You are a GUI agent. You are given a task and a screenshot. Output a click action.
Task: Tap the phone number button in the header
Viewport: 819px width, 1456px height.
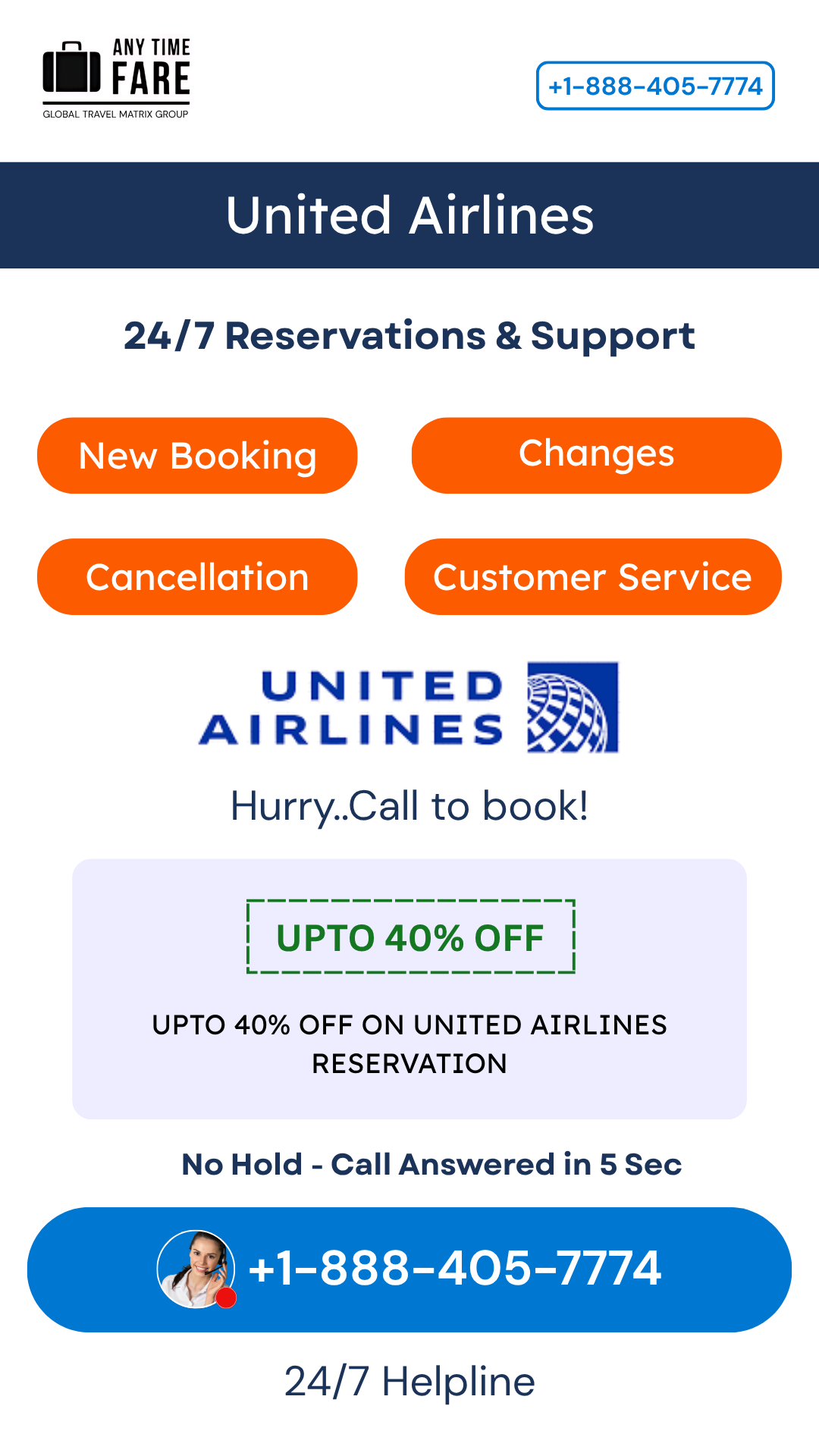[x=655, y=86]
